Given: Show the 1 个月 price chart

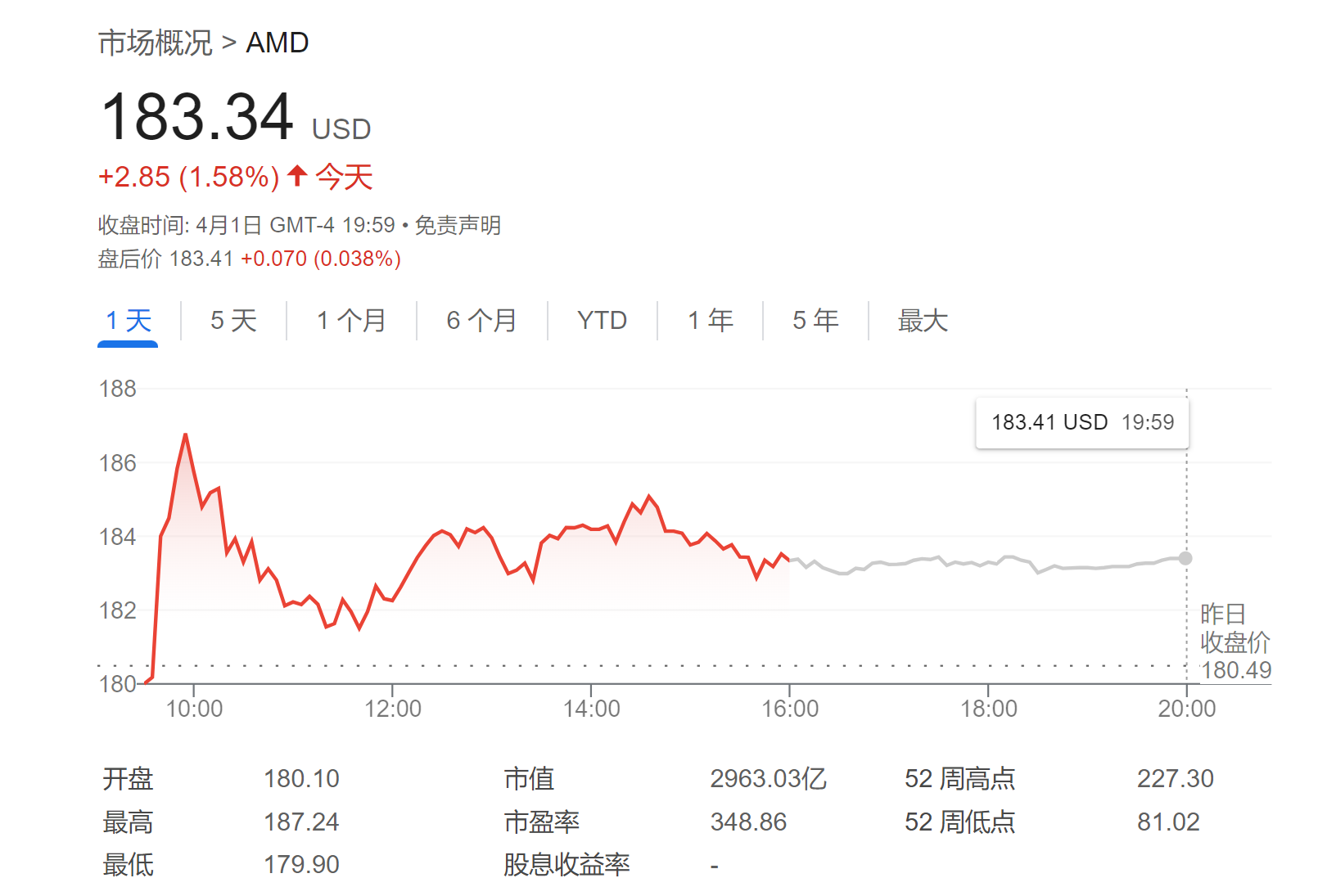Looking at the screenshot, I should point(351,320).
